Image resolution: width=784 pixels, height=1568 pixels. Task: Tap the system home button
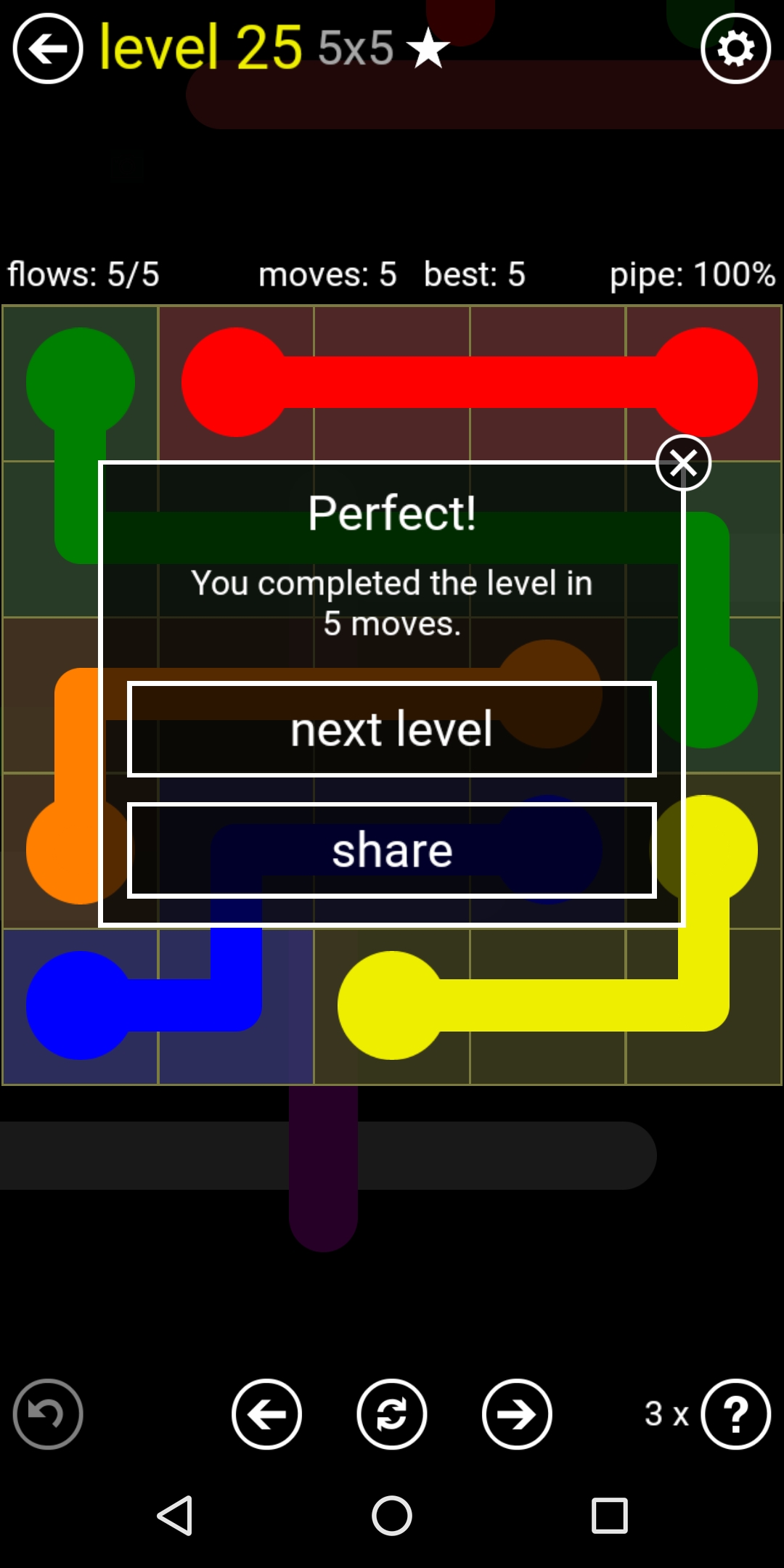392,1516
